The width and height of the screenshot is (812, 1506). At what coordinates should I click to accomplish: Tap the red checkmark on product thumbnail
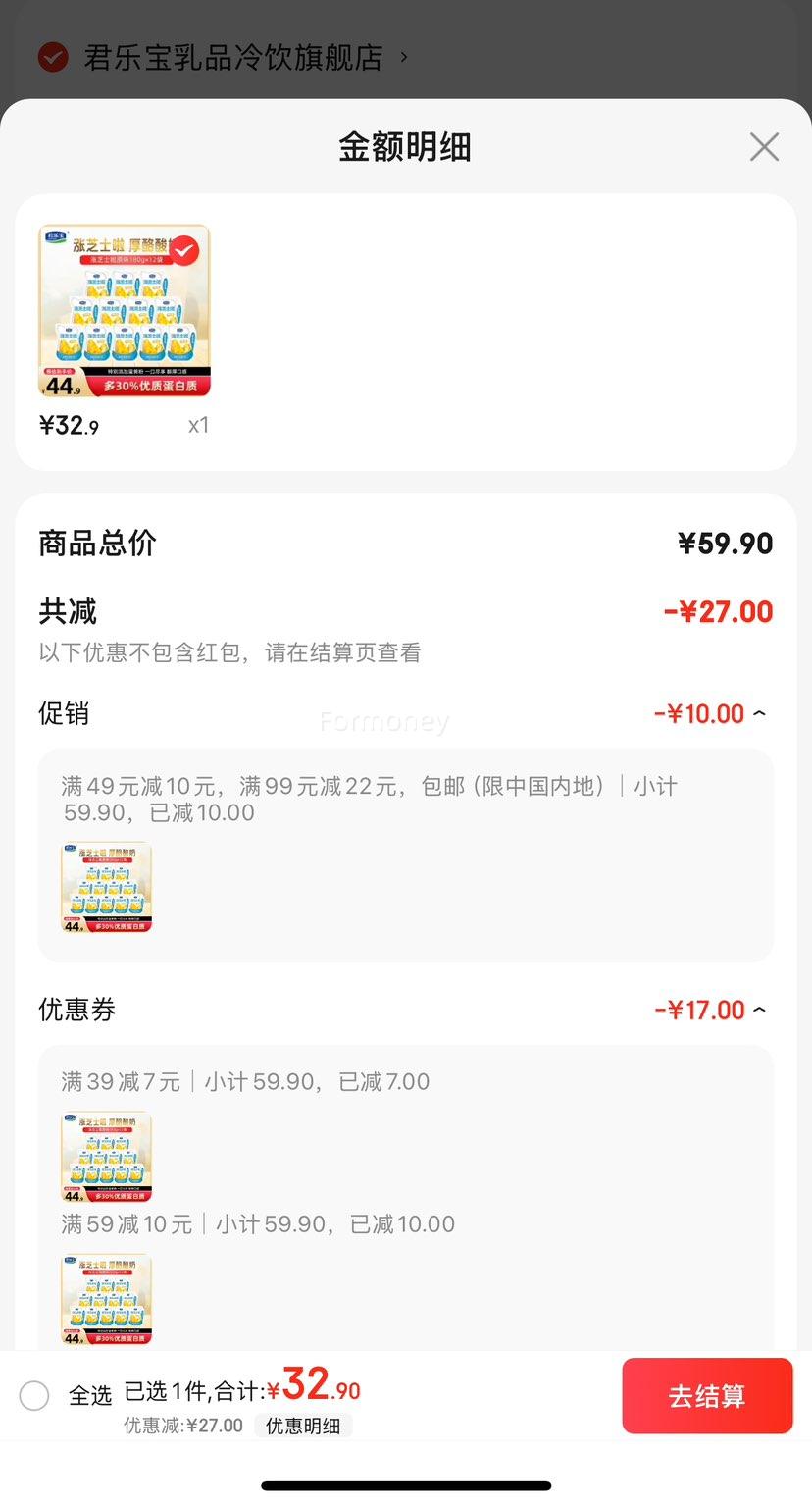tap(184, 251)
